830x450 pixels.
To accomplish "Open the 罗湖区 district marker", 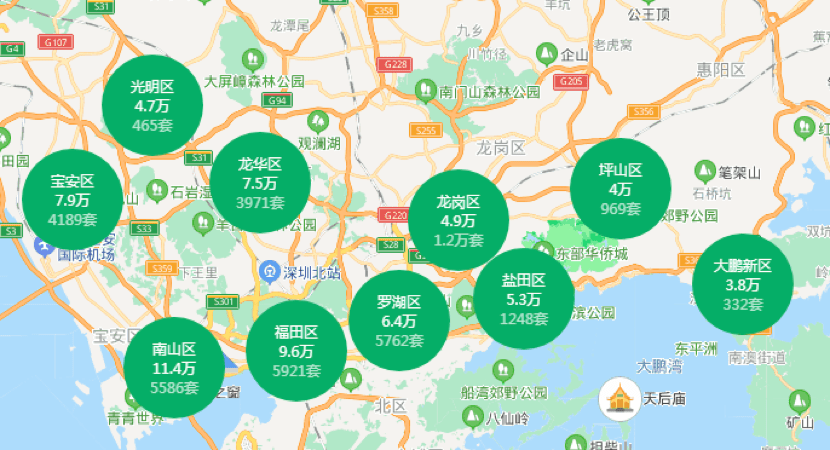I will (x=399, y=320).
